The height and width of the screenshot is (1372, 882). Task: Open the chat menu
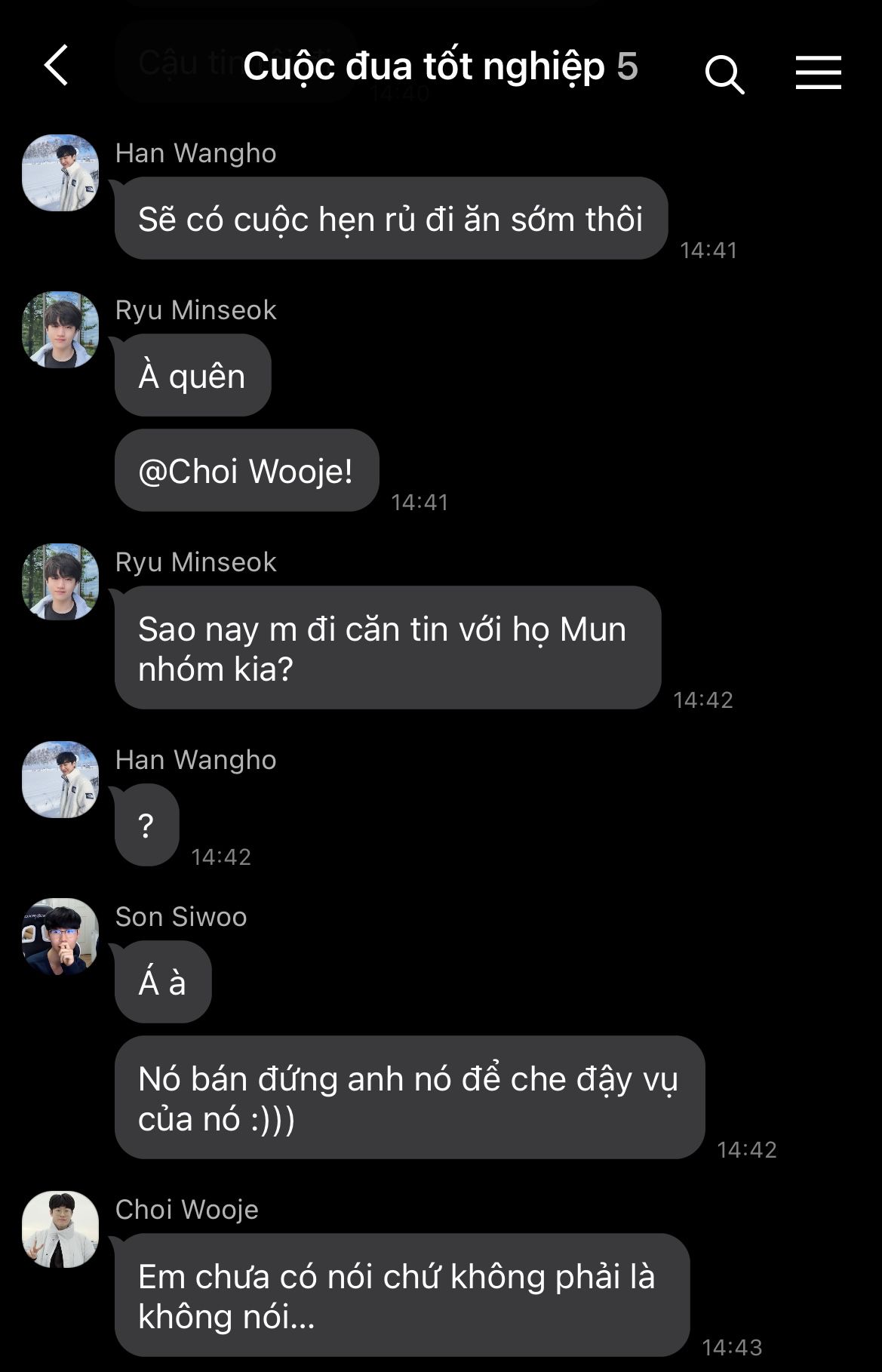[x=818, y=72]
